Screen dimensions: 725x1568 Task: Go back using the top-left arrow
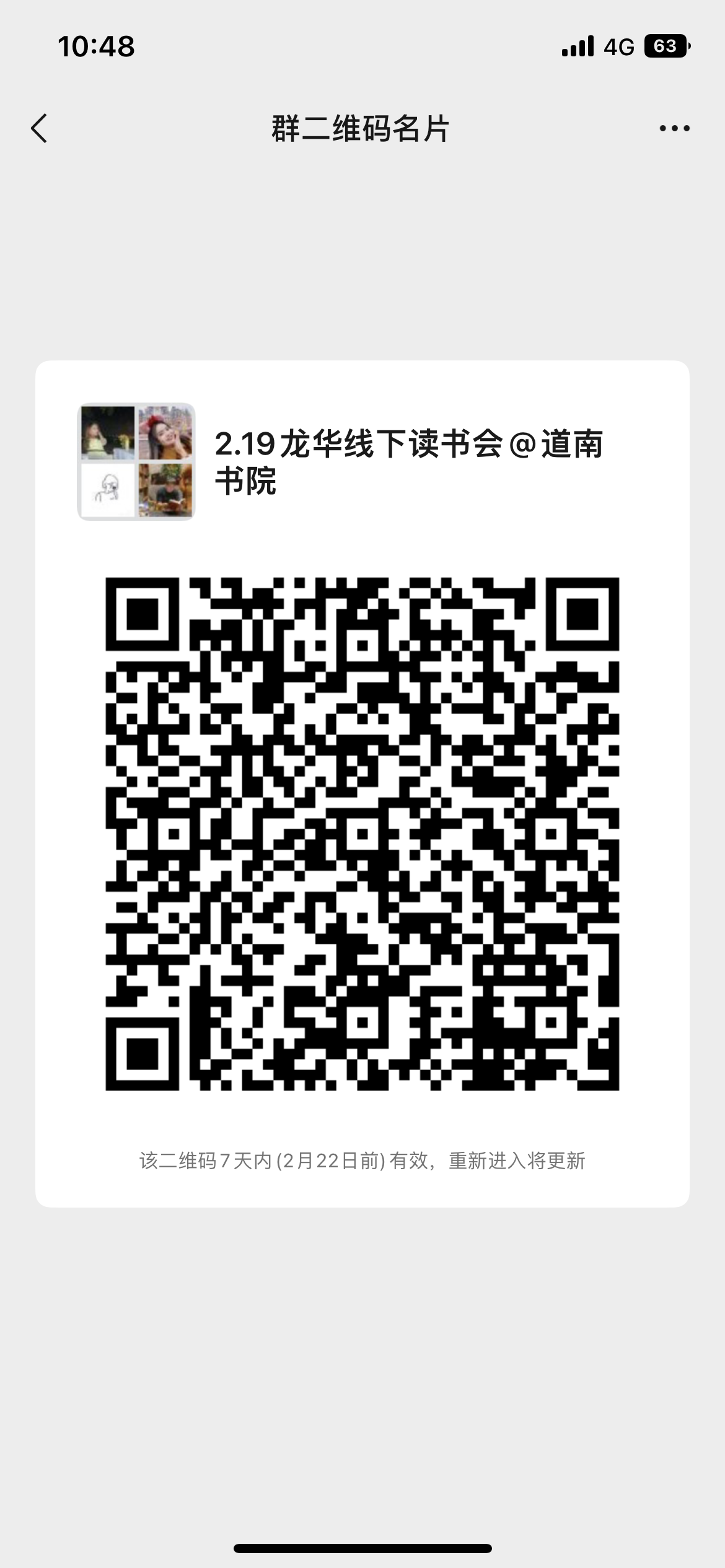coord(39,128)
